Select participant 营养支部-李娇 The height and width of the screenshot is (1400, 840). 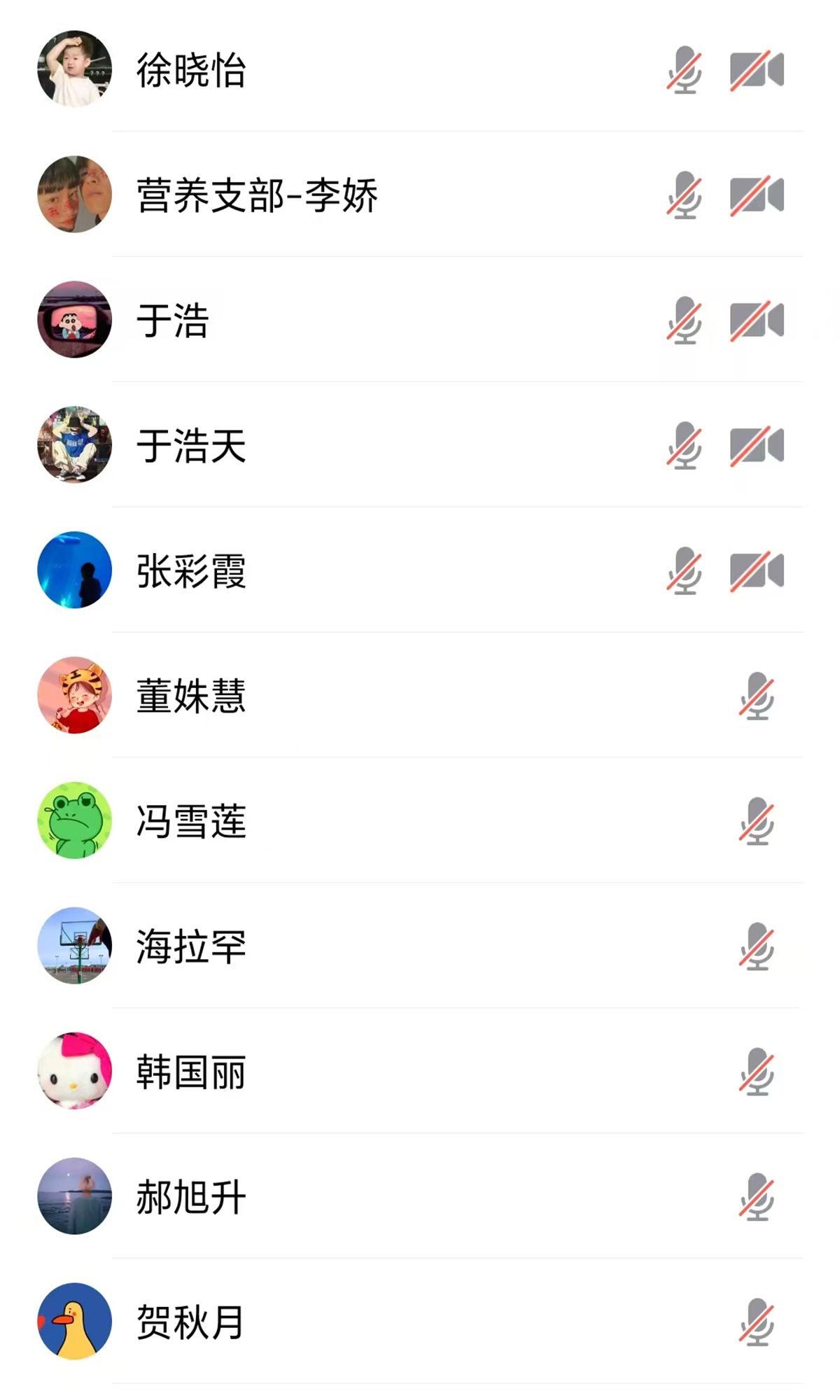257,195
